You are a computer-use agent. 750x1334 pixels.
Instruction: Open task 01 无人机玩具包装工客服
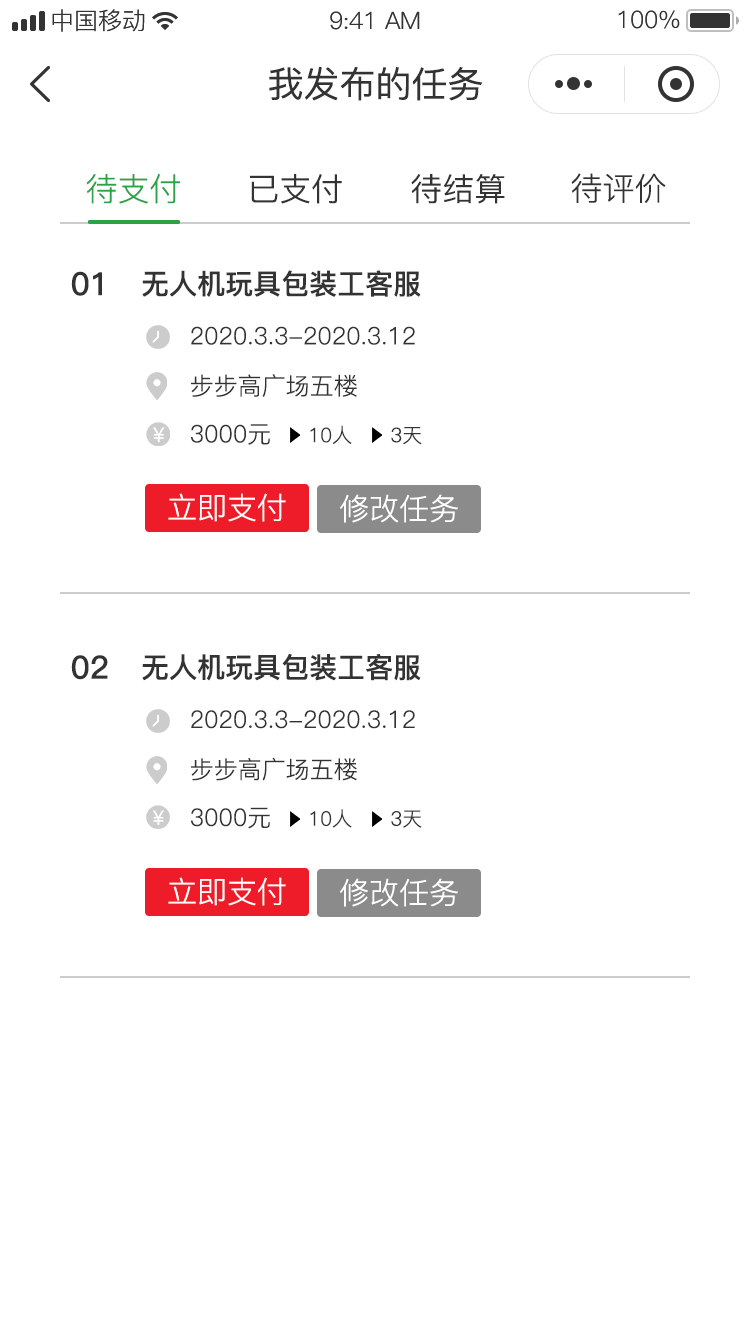pyautogui.click(x=281, y=285)
